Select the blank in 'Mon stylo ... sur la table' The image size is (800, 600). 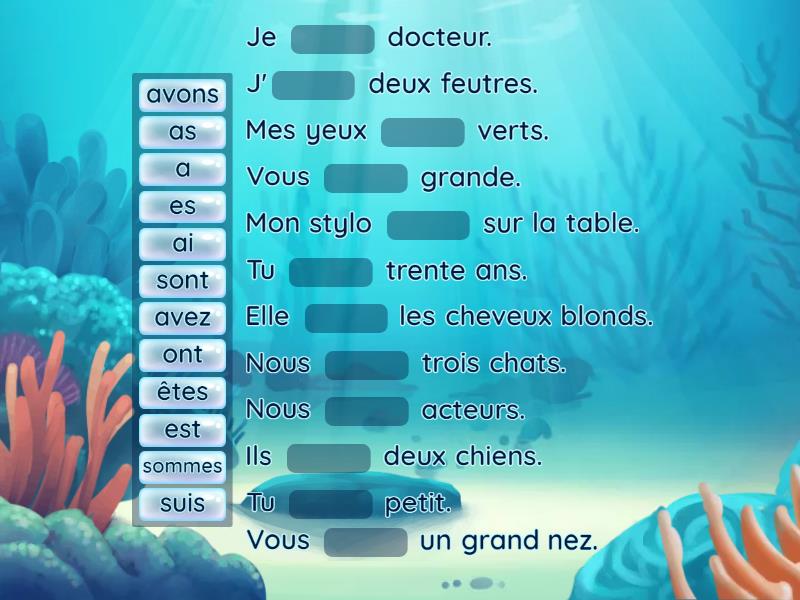pyautogui.click(x=428, y=225)
